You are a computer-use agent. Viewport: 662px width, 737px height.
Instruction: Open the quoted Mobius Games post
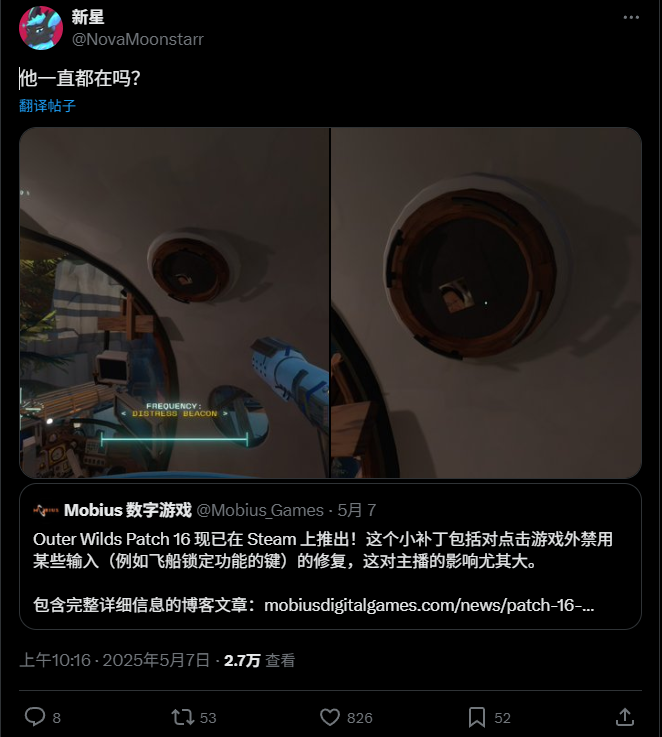coord(330,556)
